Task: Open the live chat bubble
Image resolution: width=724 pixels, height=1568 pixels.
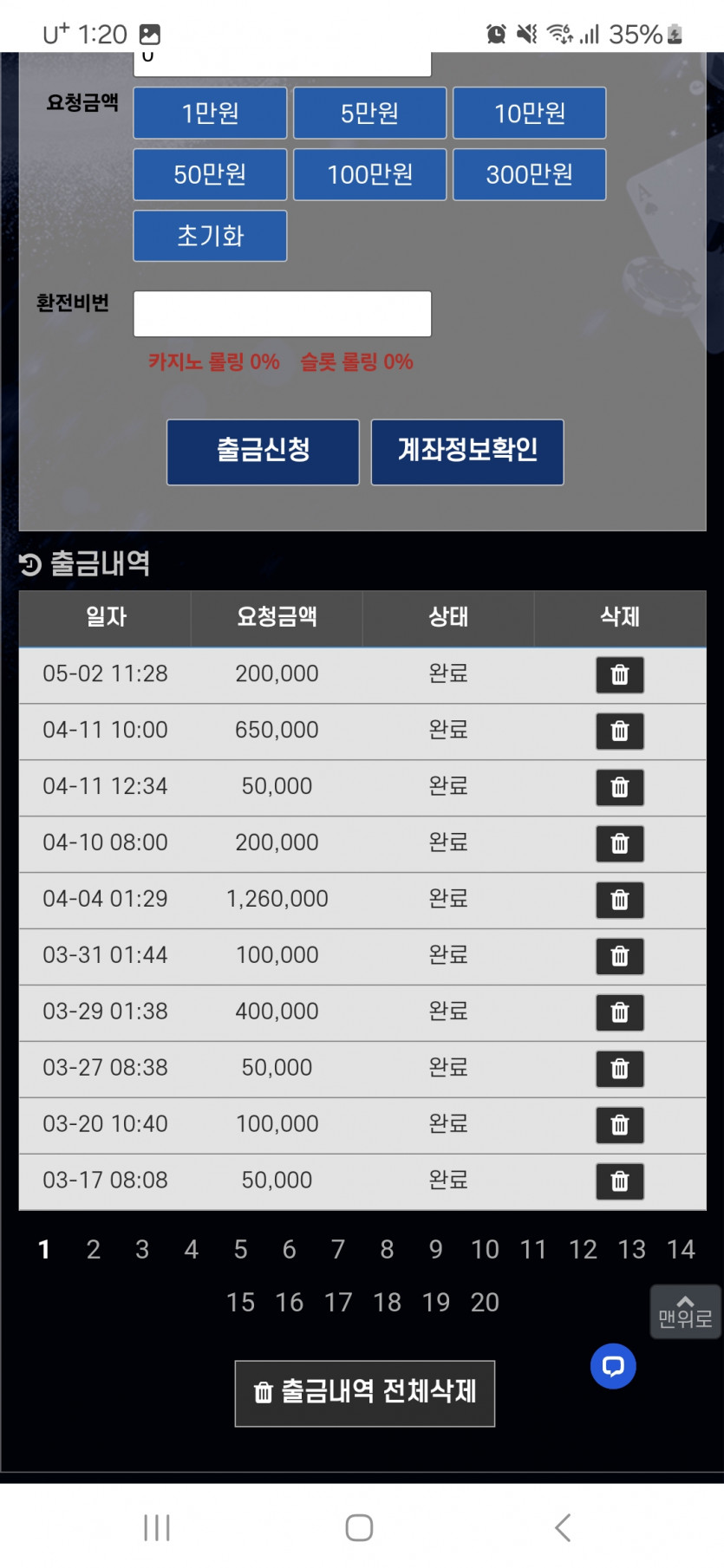Action: 613,1366
